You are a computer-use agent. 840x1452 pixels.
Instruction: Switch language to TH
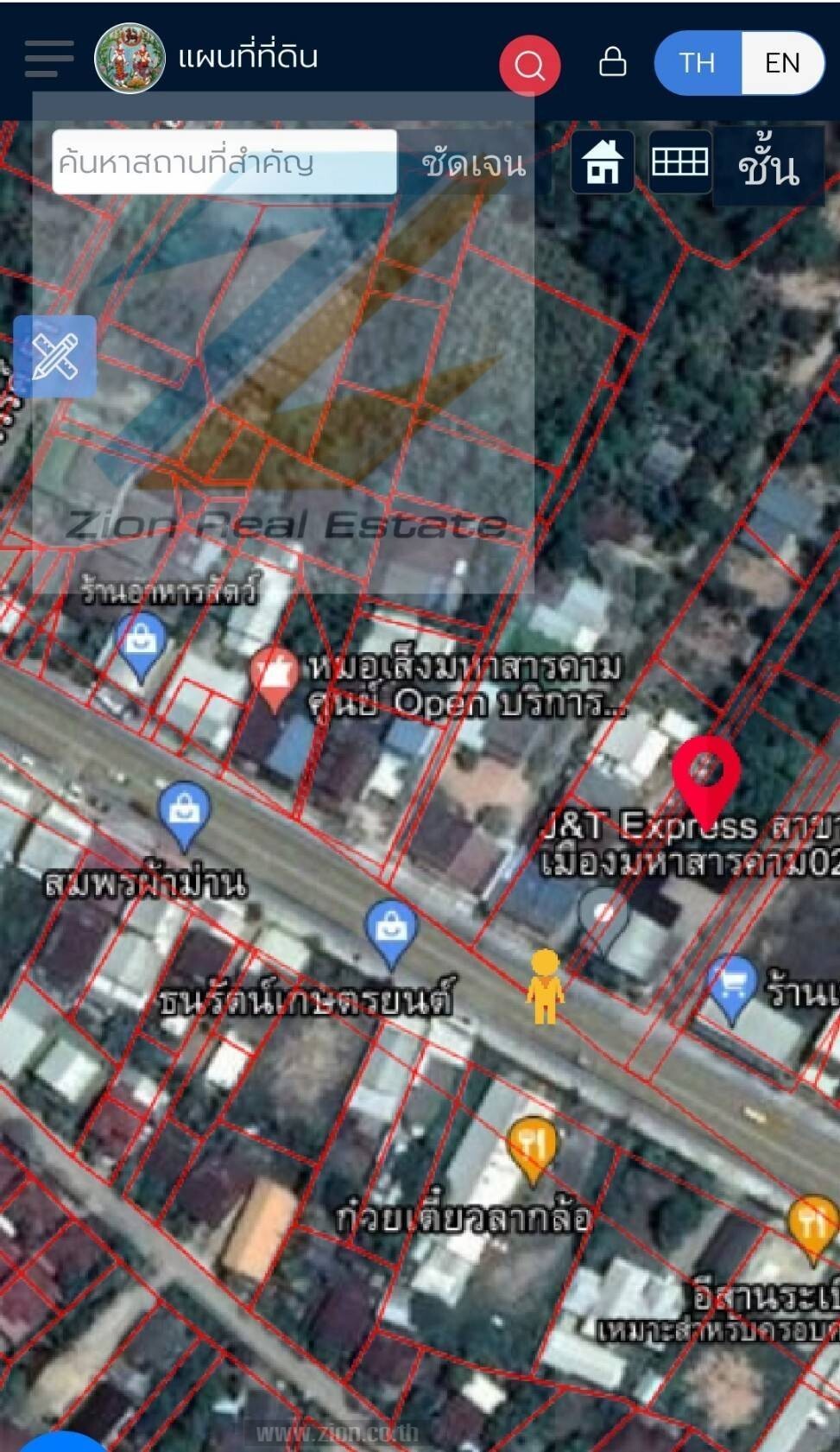(x=697, y=63)
